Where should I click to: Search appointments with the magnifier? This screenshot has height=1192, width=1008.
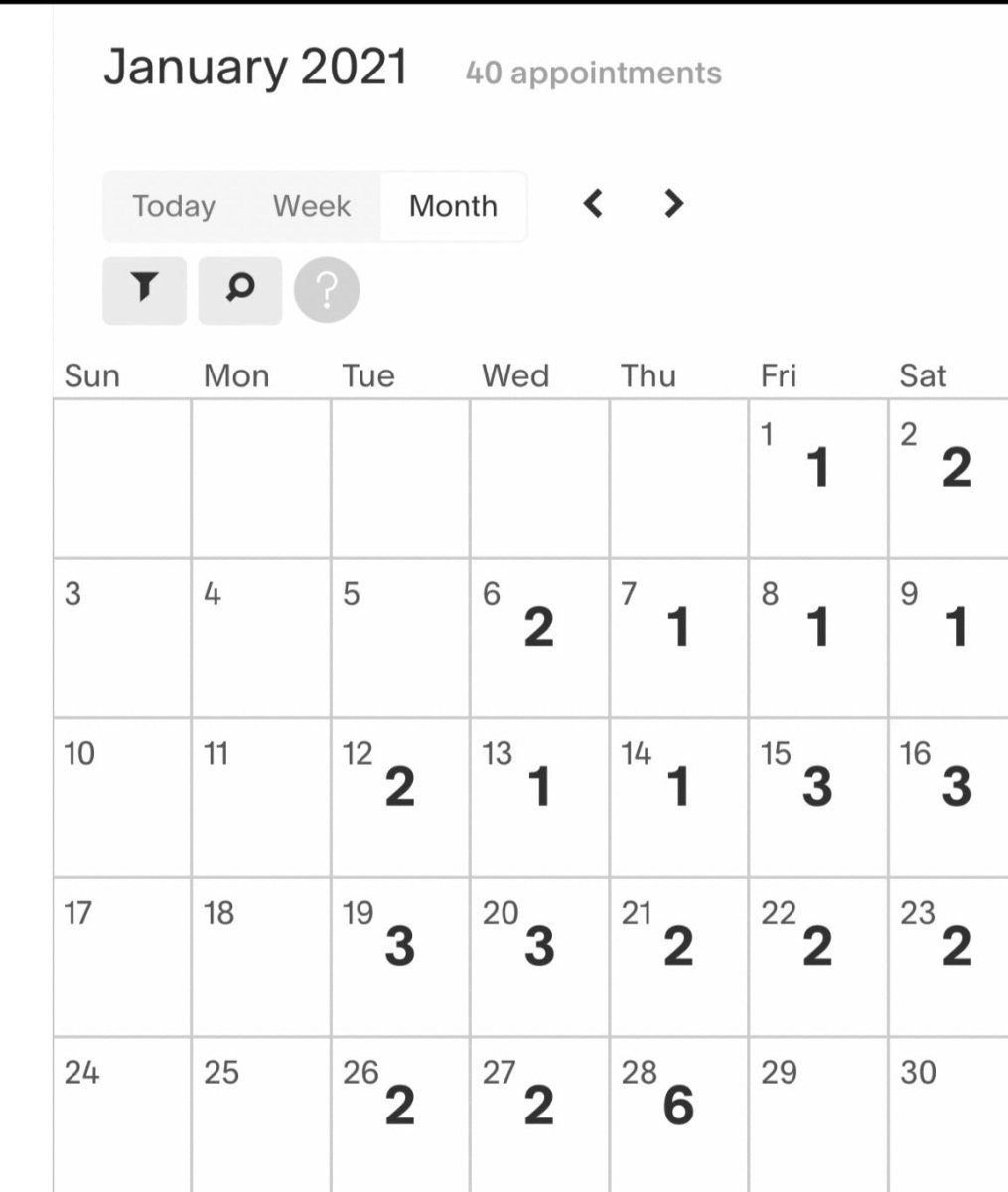click(239, 290)
